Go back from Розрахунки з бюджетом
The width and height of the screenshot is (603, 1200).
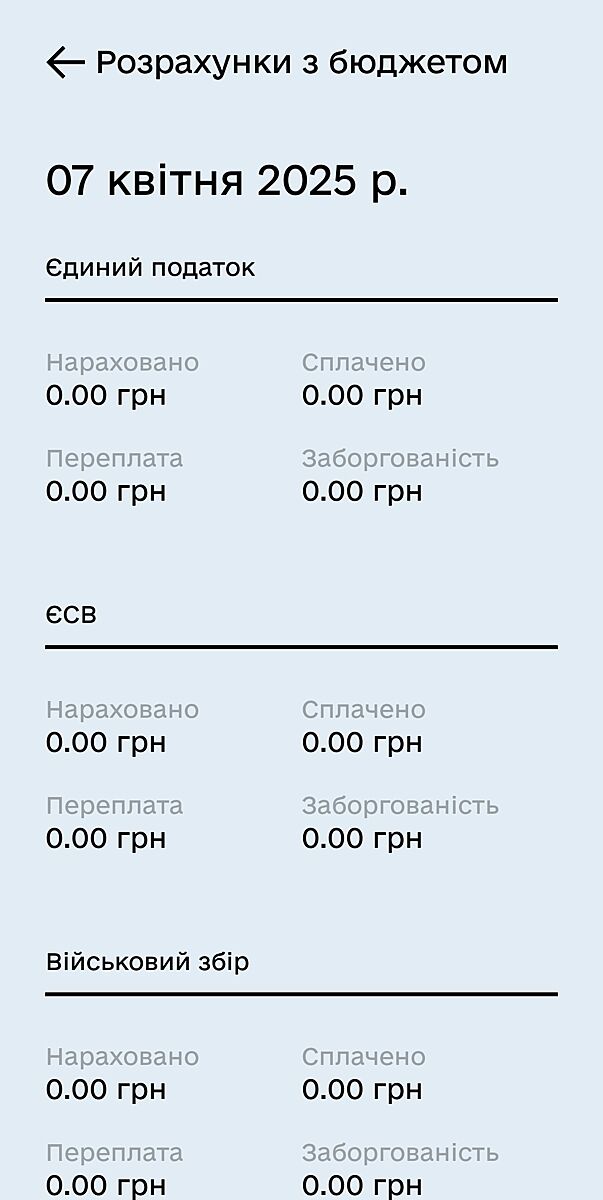65,63
